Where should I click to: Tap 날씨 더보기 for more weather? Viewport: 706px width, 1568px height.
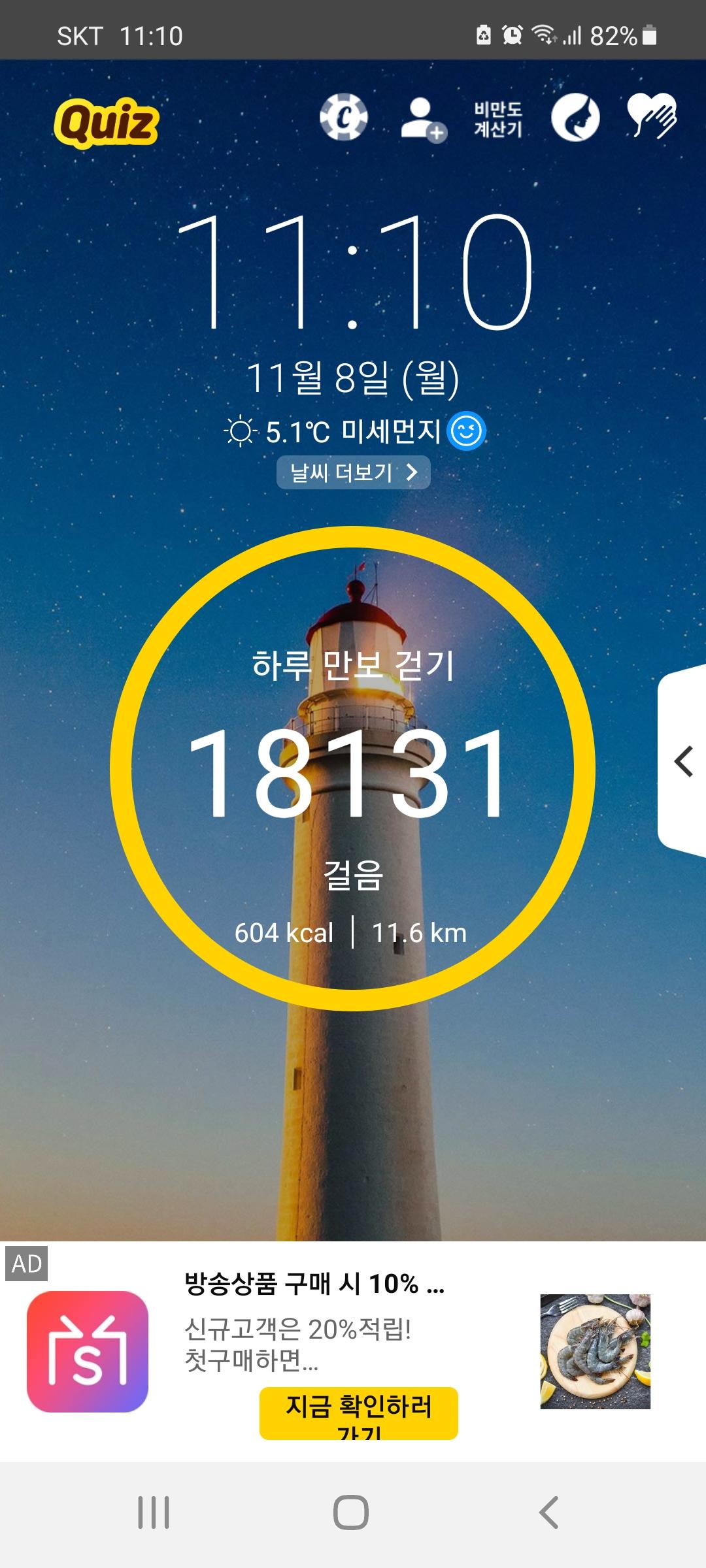point(353,472)
